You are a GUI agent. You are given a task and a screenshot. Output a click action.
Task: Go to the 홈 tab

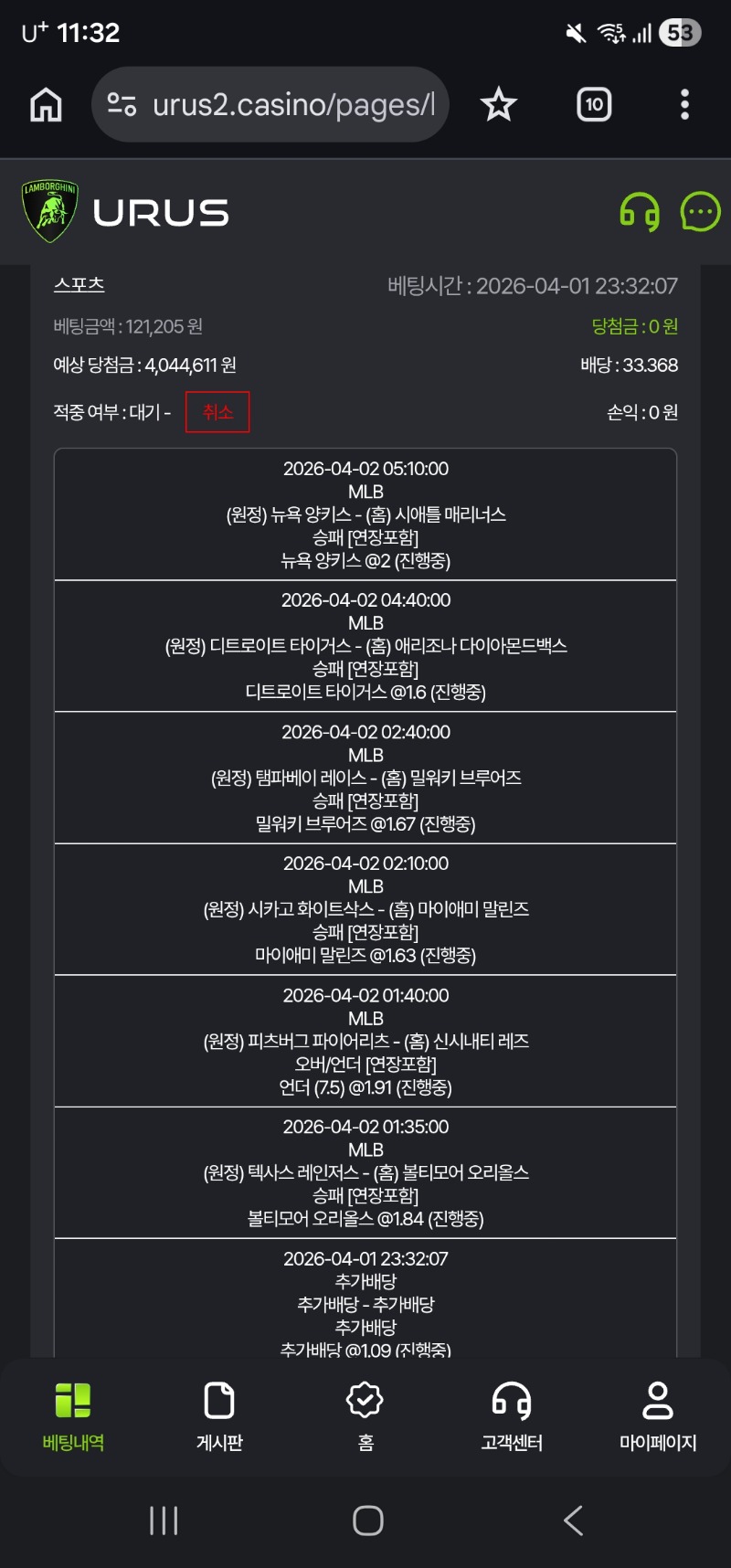pos(365,1416)
